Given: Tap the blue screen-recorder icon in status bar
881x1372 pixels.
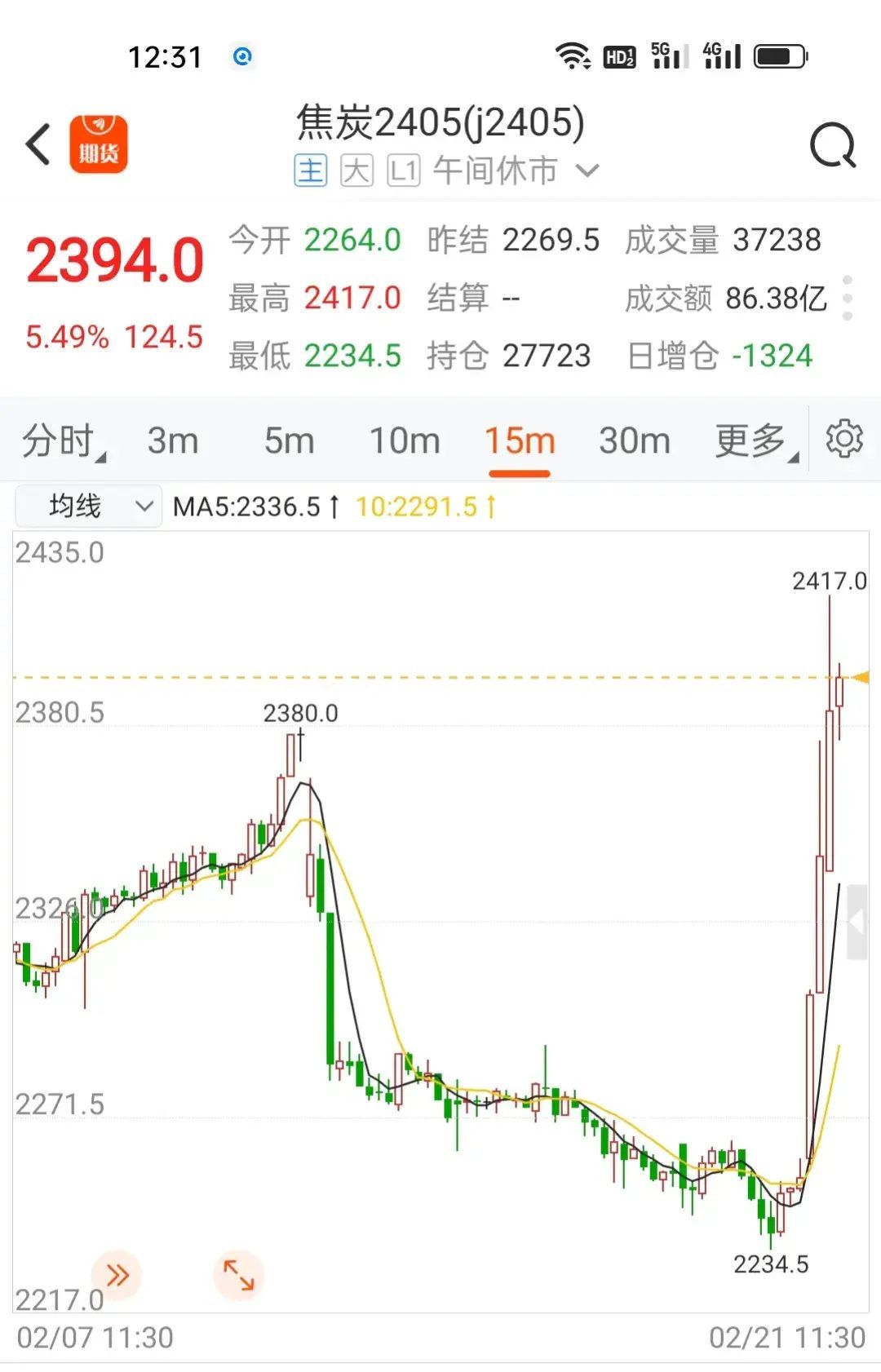Looking at the screenshot, I should tap(242, 55).
